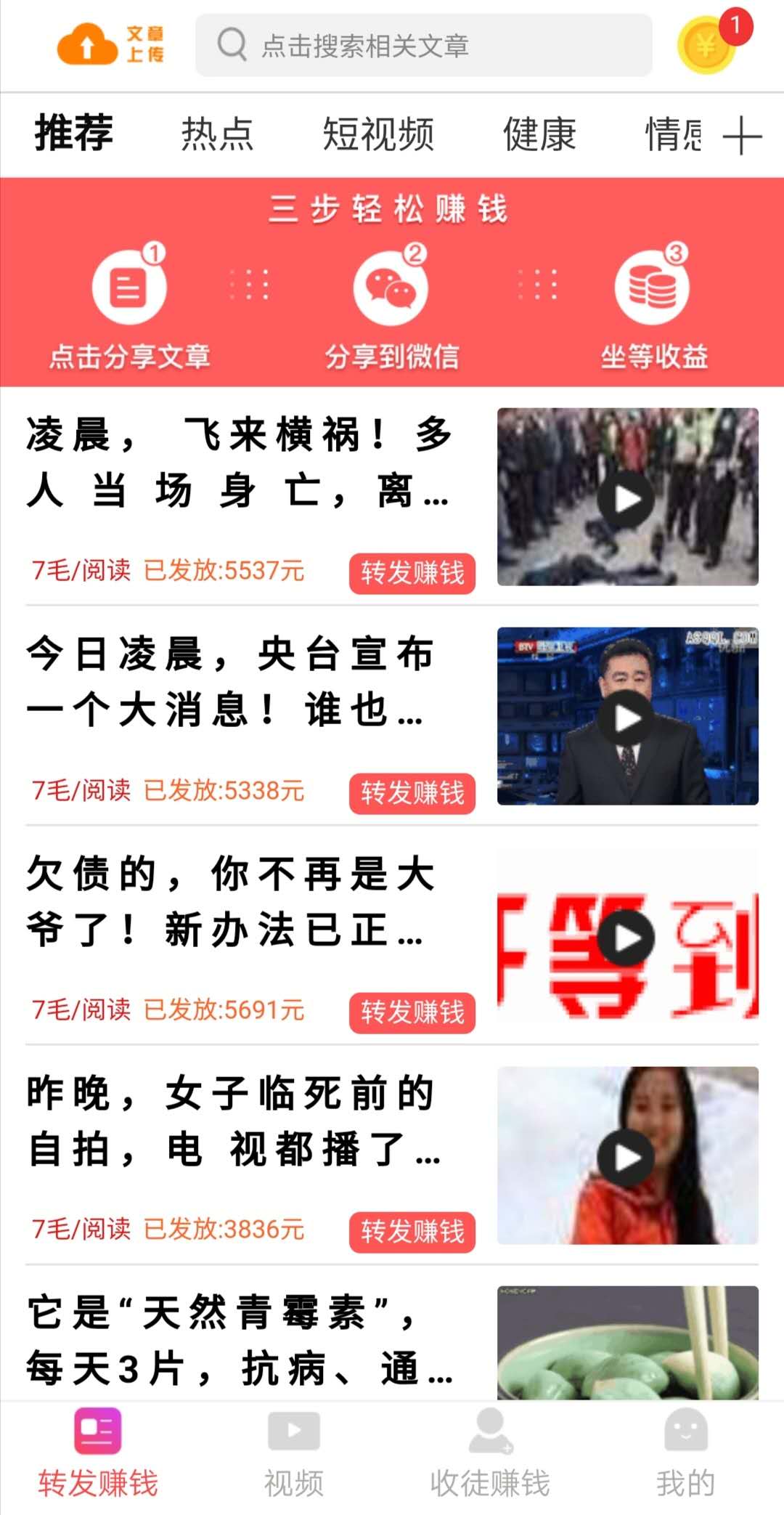Play the 女子临死前的自拍 video thumbnail
This screenshot has width=784, height=1515.
pos(628,1155)
